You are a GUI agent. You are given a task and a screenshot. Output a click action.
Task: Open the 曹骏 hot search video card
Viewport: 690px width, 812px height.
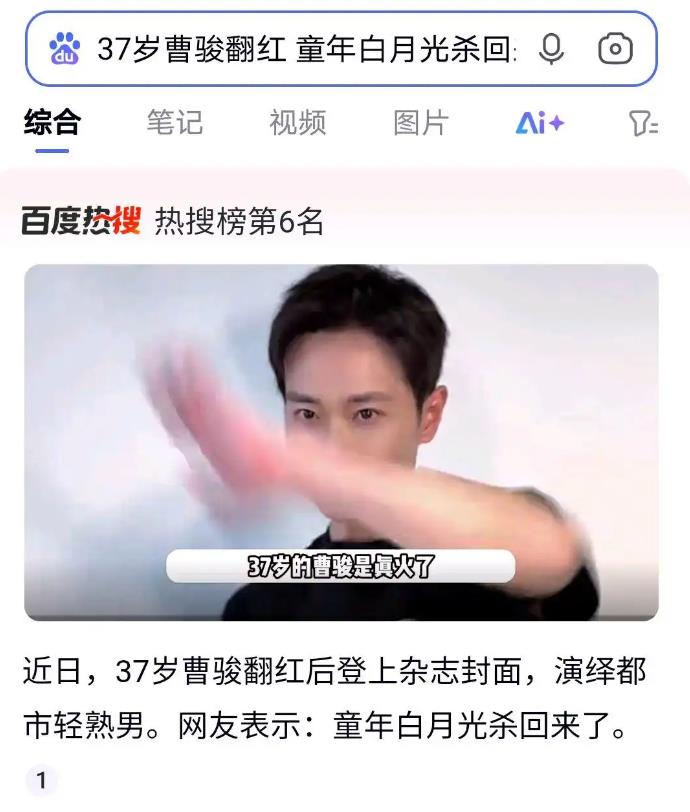point(341,442)
